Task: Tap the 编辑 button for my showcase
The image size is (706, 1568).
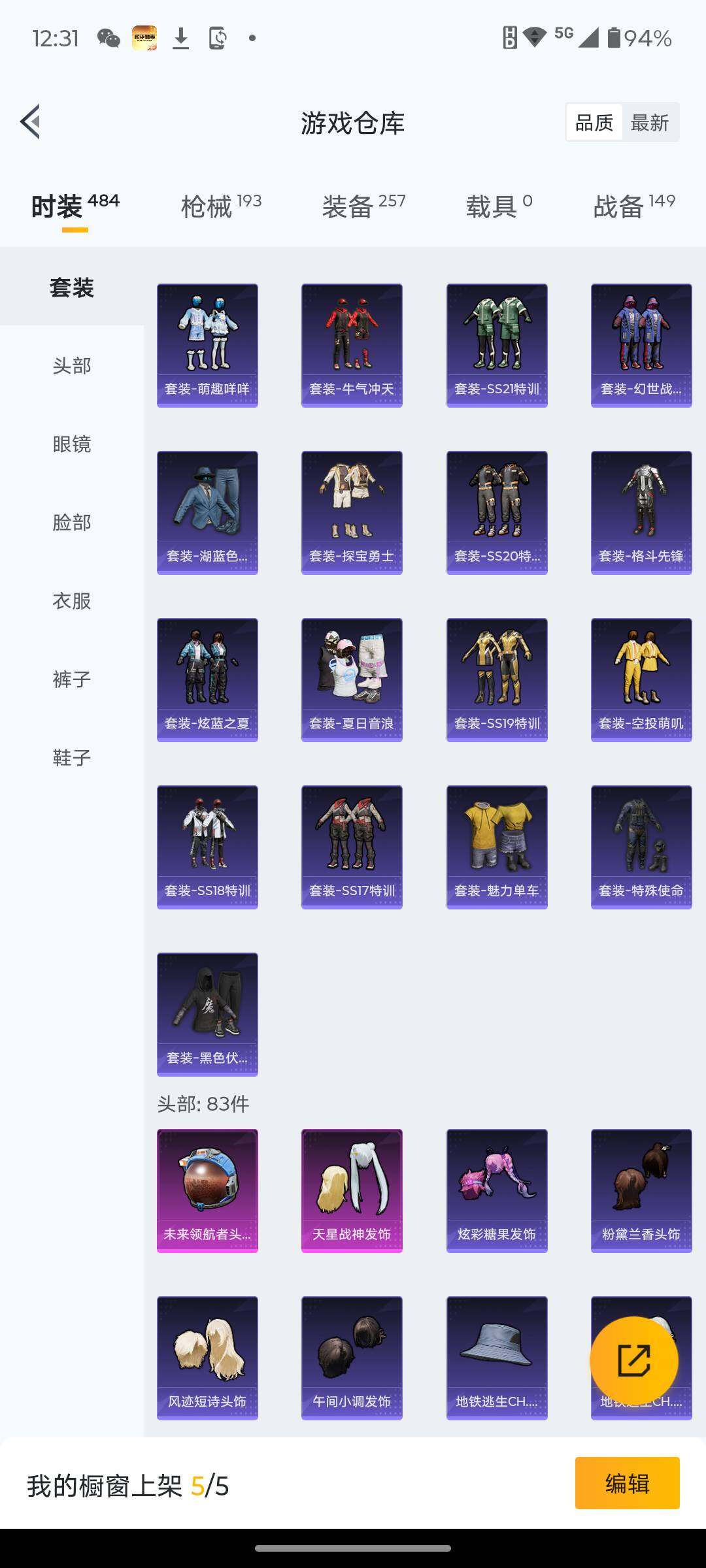Action: pos(627,1483)
